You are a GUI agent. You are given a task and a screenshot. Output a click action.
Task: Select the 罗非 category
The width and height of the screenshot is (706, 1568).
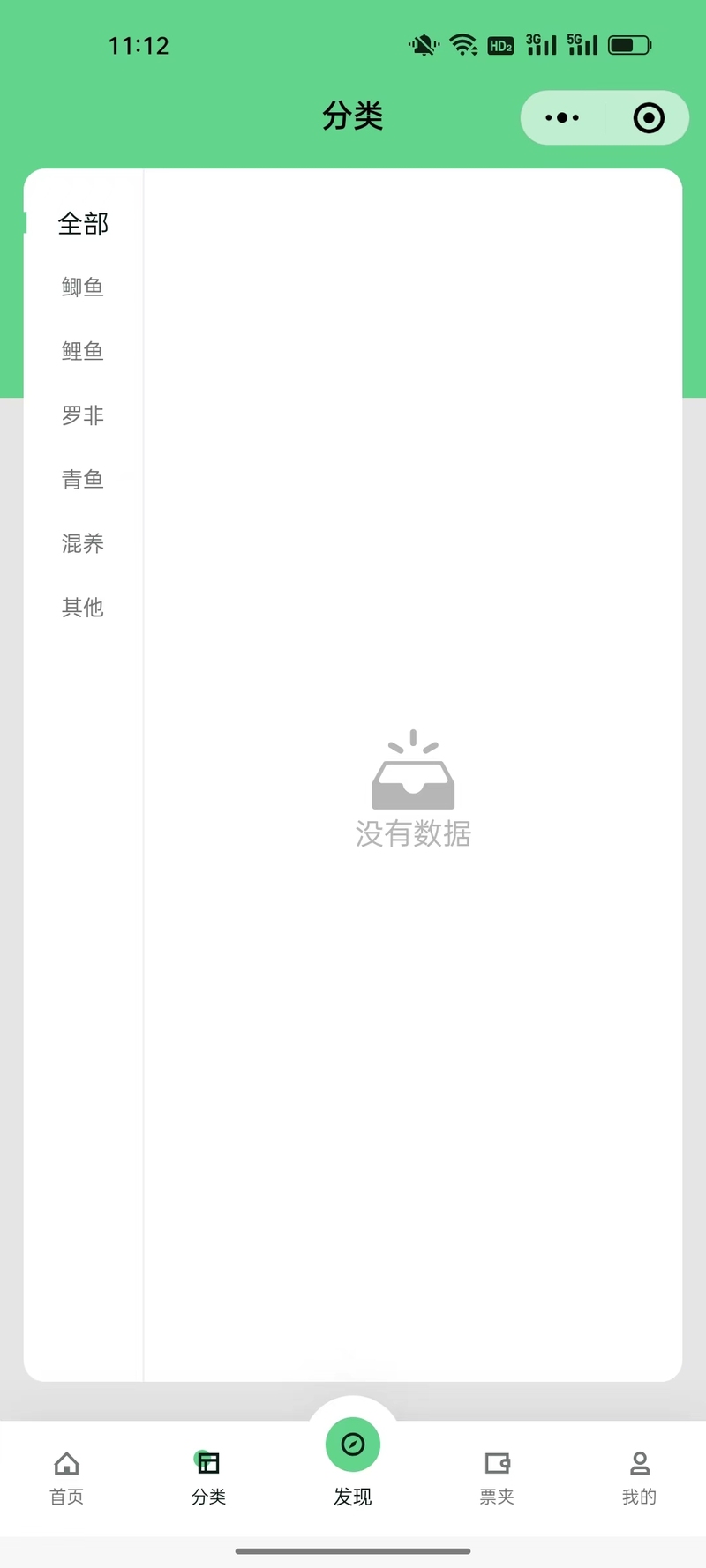tap(83, 415)
